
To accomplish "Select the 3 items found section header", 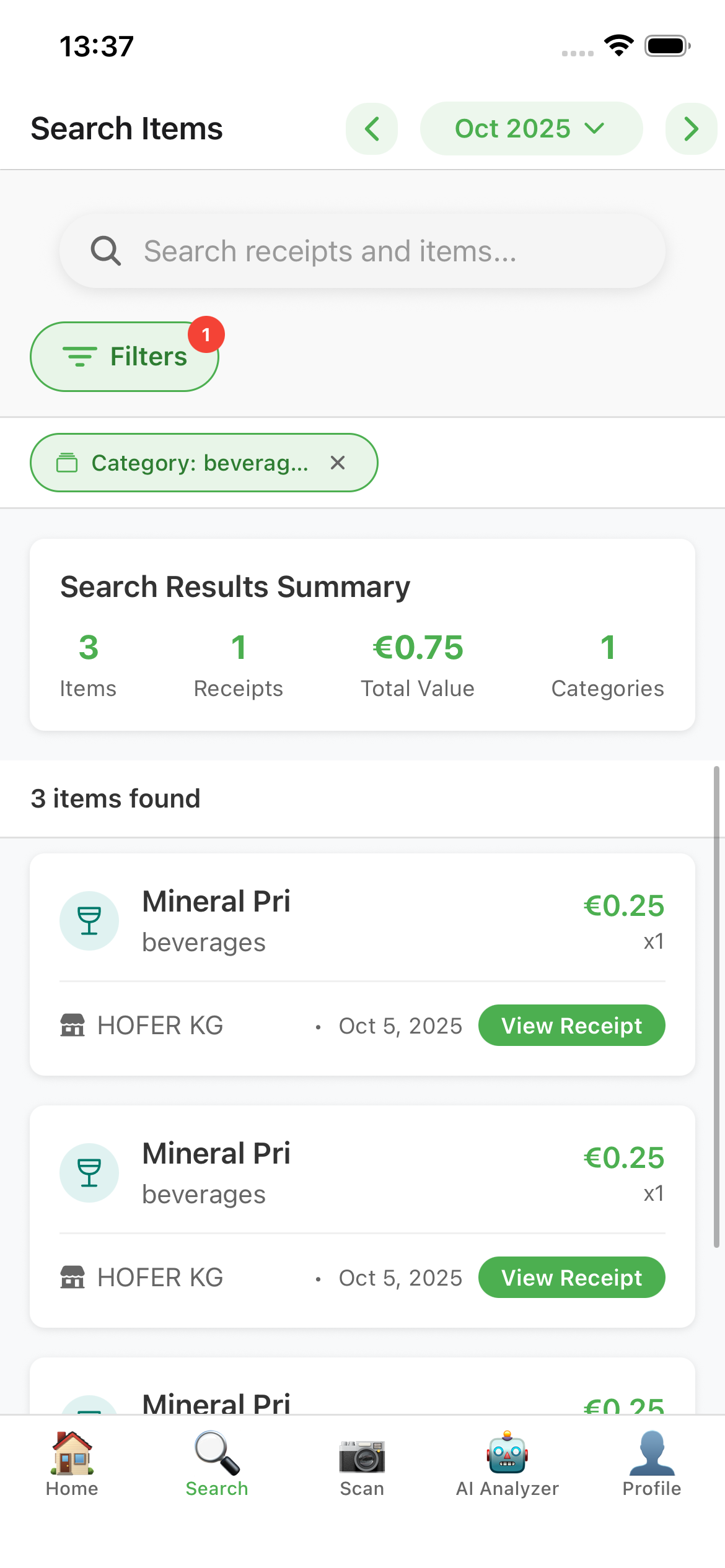I will tap(116, 798).
